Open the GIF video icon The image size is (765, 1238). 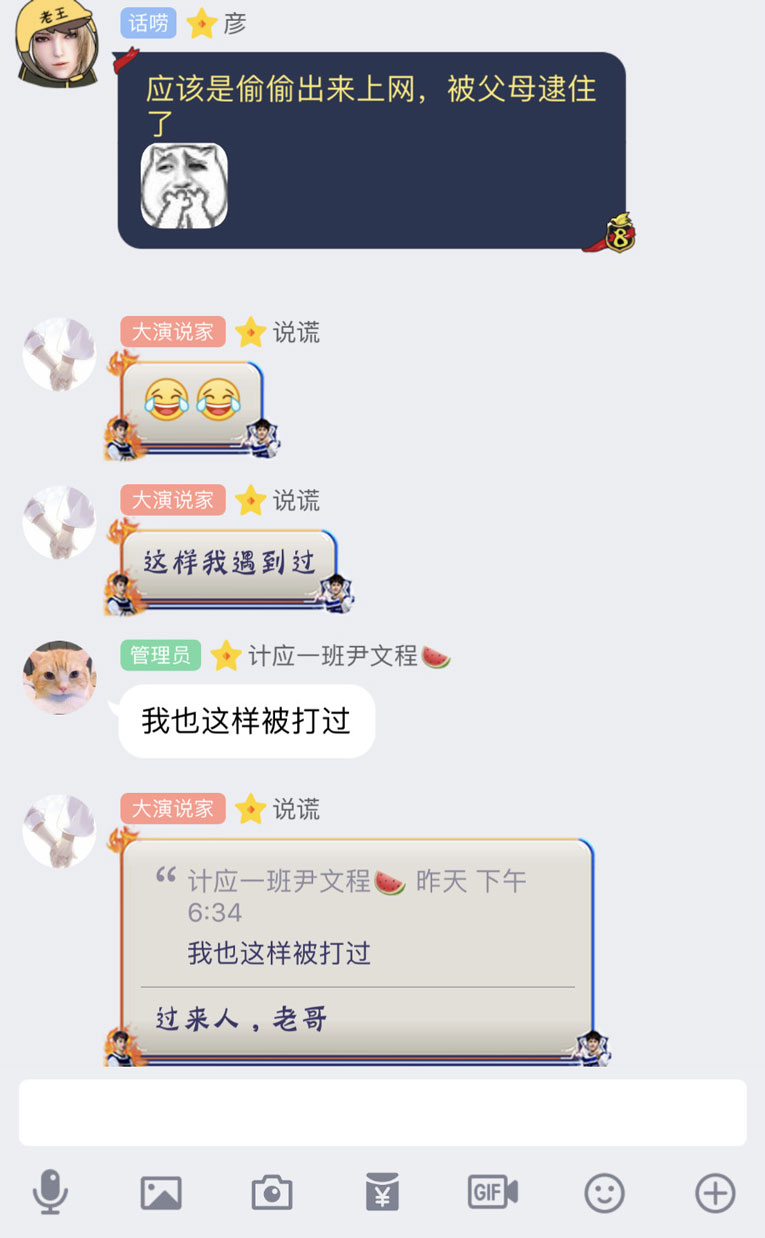[x=493, y=1192]
